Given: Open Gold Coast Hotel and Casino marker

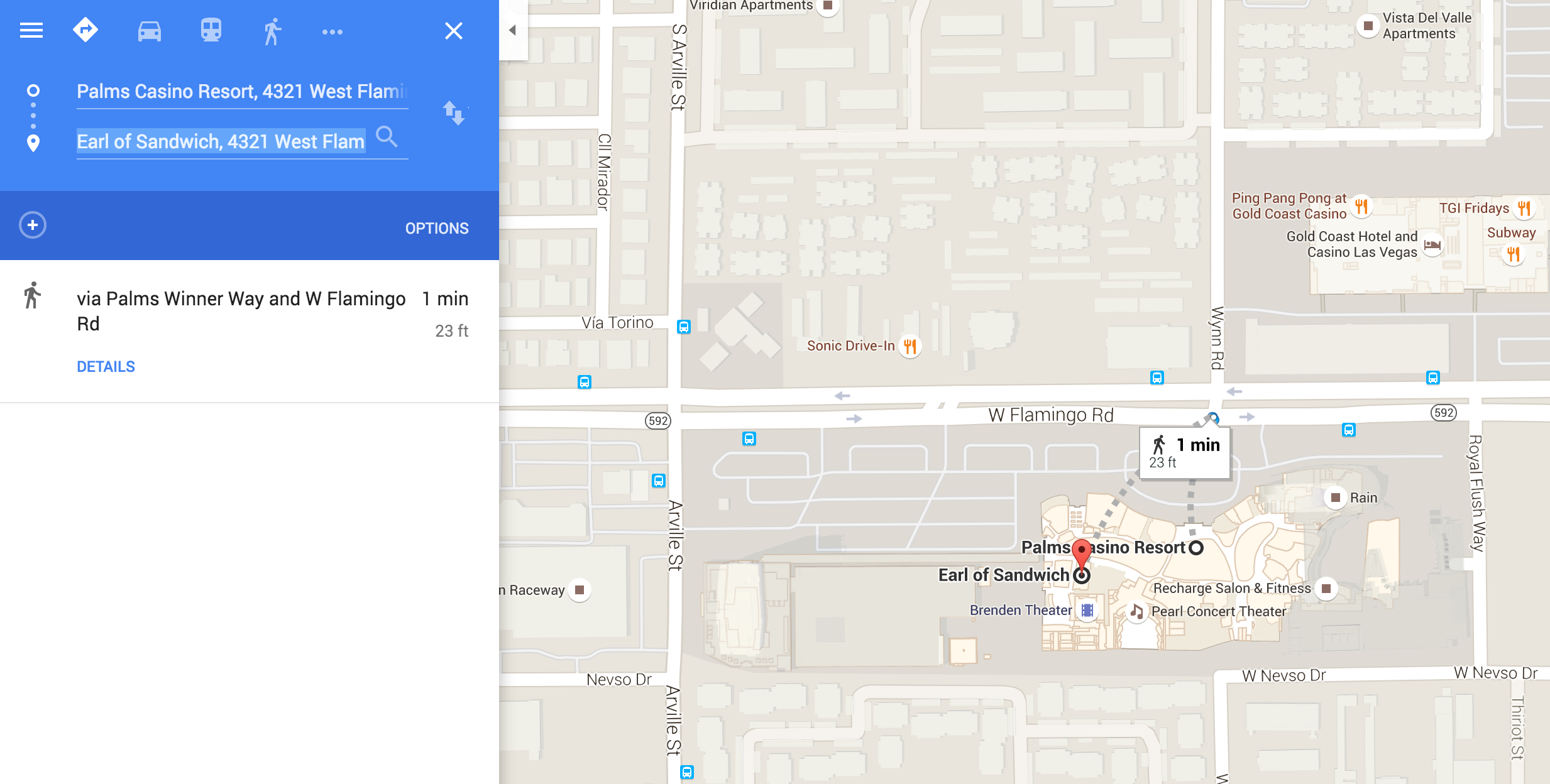Looking at the screenshot, I should 1432,244.
